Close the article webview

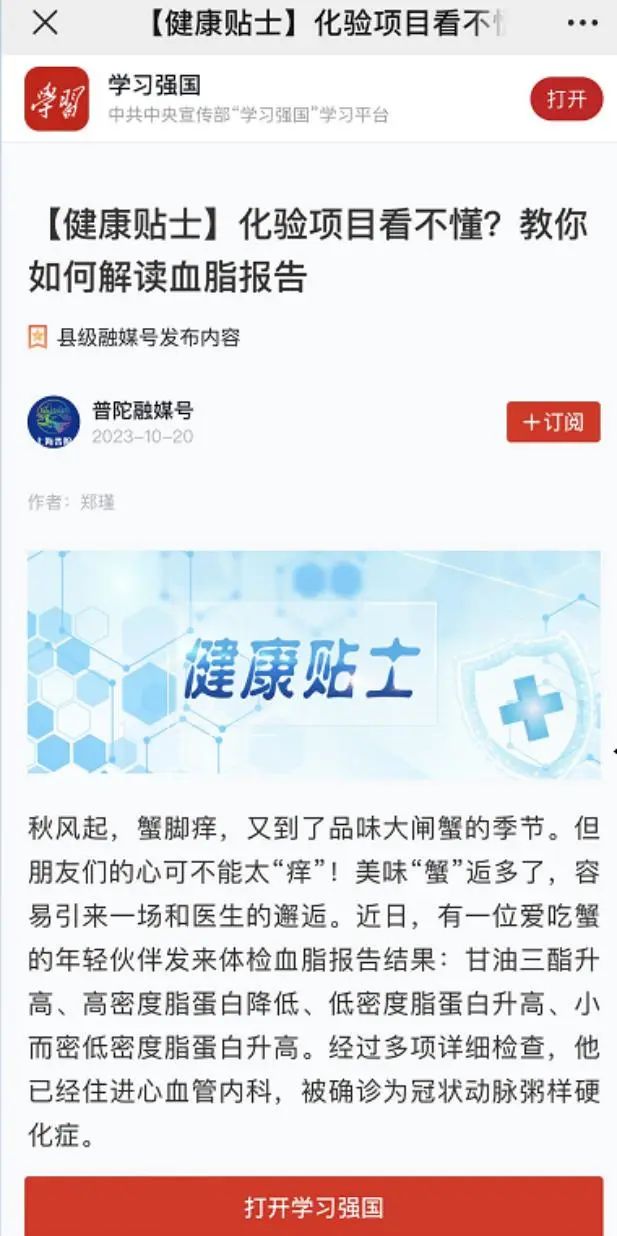pyautogui.click(x=44, y=23)
